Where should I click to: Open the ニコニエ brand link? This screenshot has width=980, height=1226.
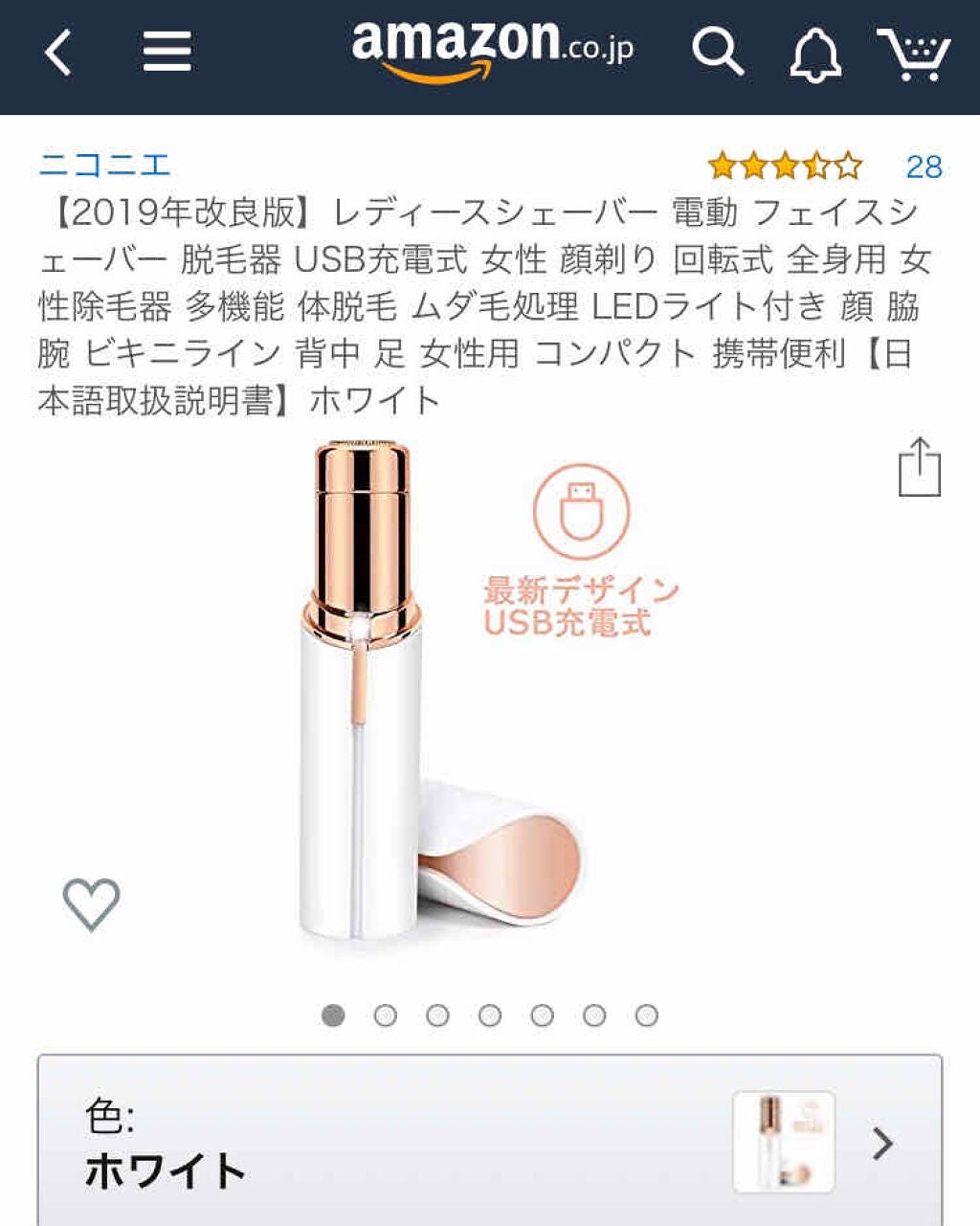tap(104, 165)
